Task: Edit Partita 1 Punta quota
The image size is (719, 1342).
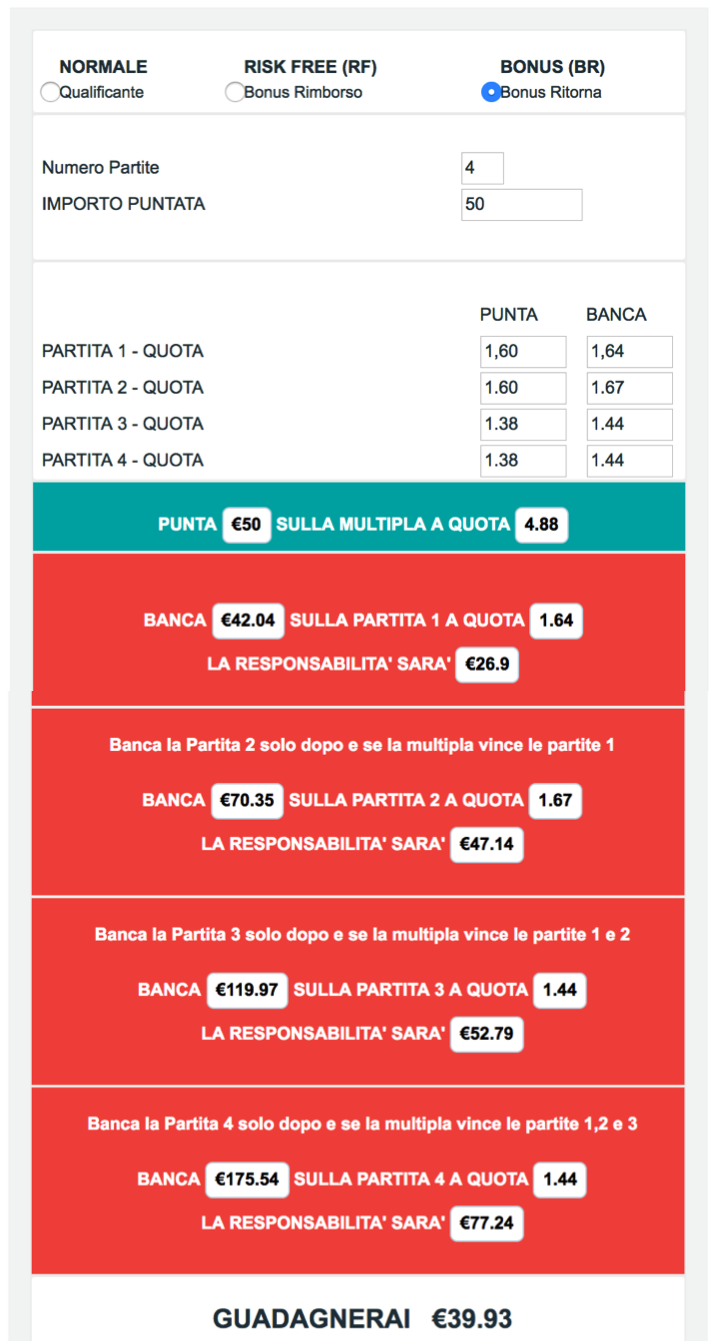Action: tap(523, 352)
